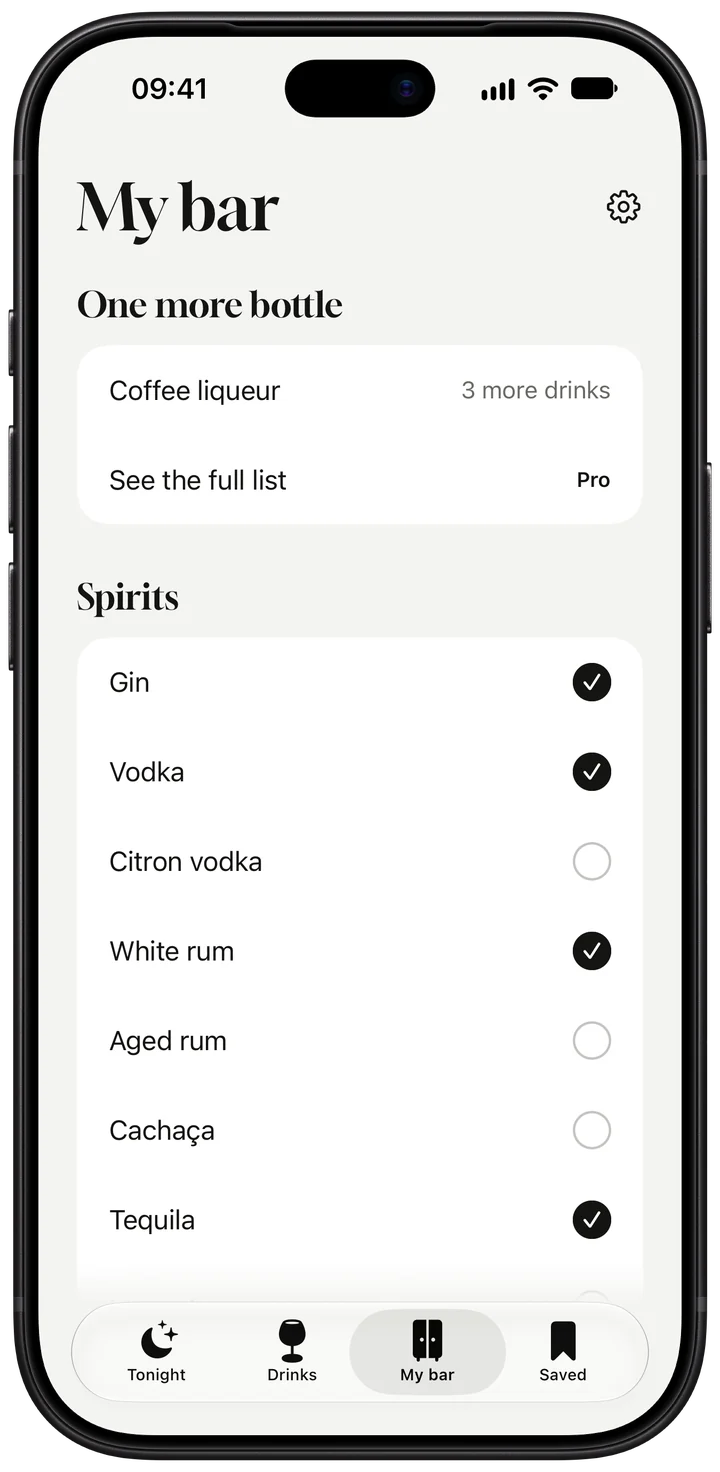The height and width of the screenshot is (1472, 720).
Task: Uncheck Gin in the Spirits list
Action: pyautogui.click(x=591, y=682)
